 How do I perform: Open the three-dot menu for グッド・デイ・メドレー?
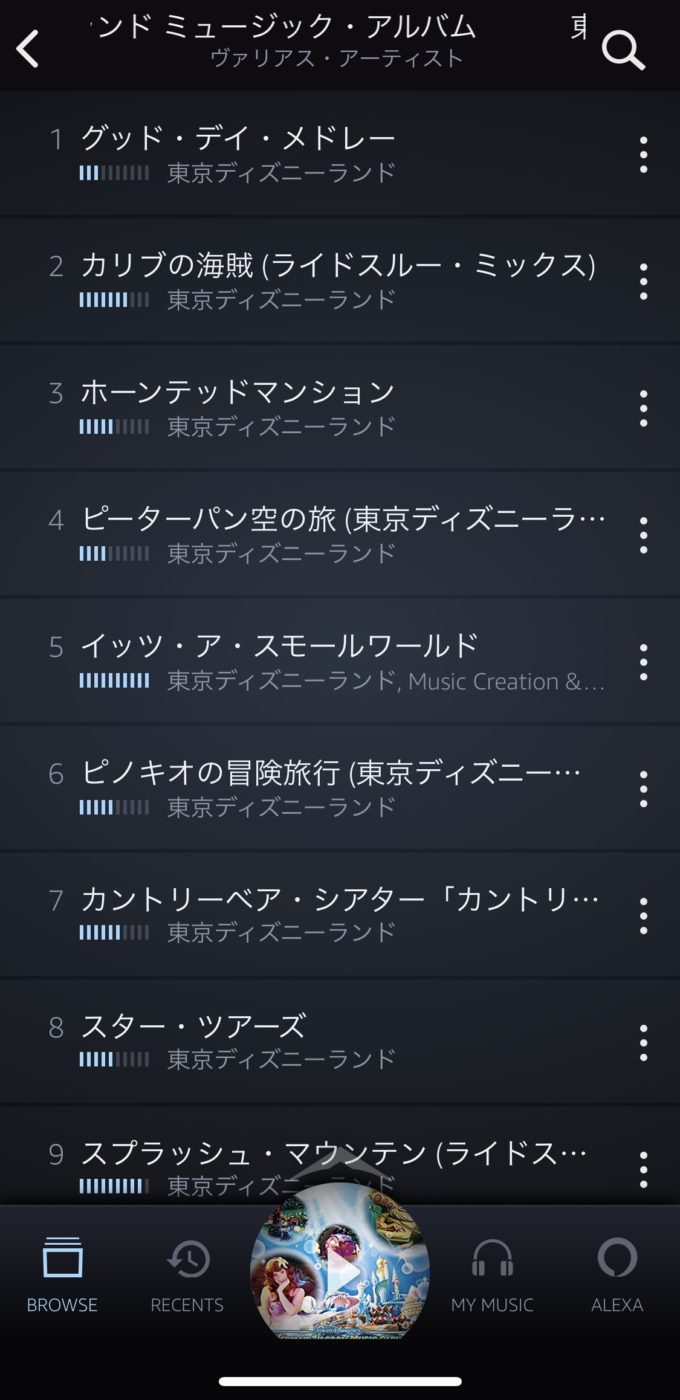(x=643, y=155)
